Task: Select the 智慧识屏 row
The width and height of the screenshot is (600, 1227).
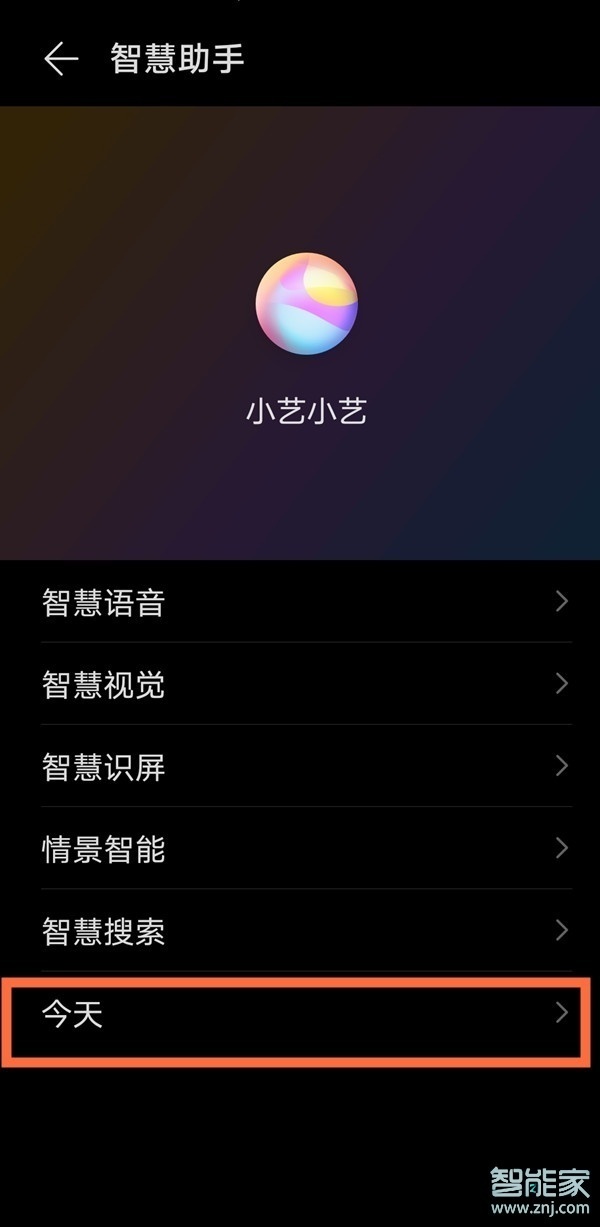Action: [x=300, y=767]
